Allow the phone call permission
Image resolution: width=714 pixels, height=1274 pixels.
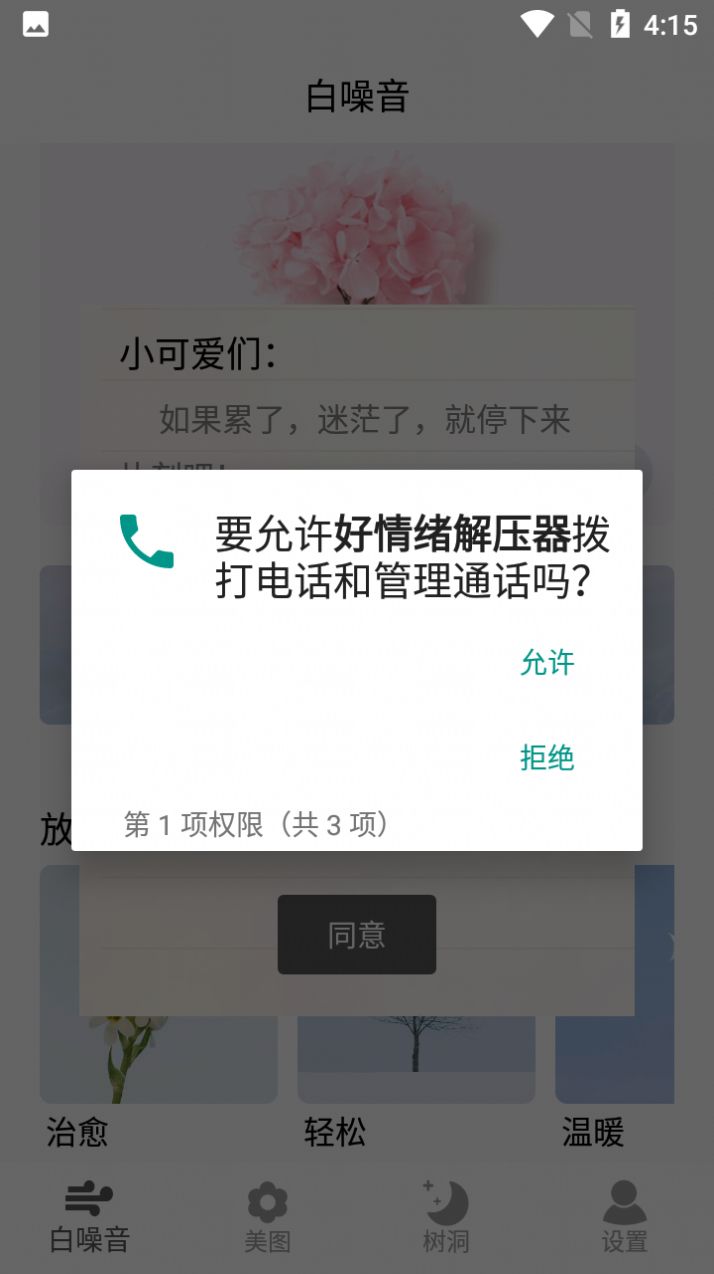tap(547, 662)
